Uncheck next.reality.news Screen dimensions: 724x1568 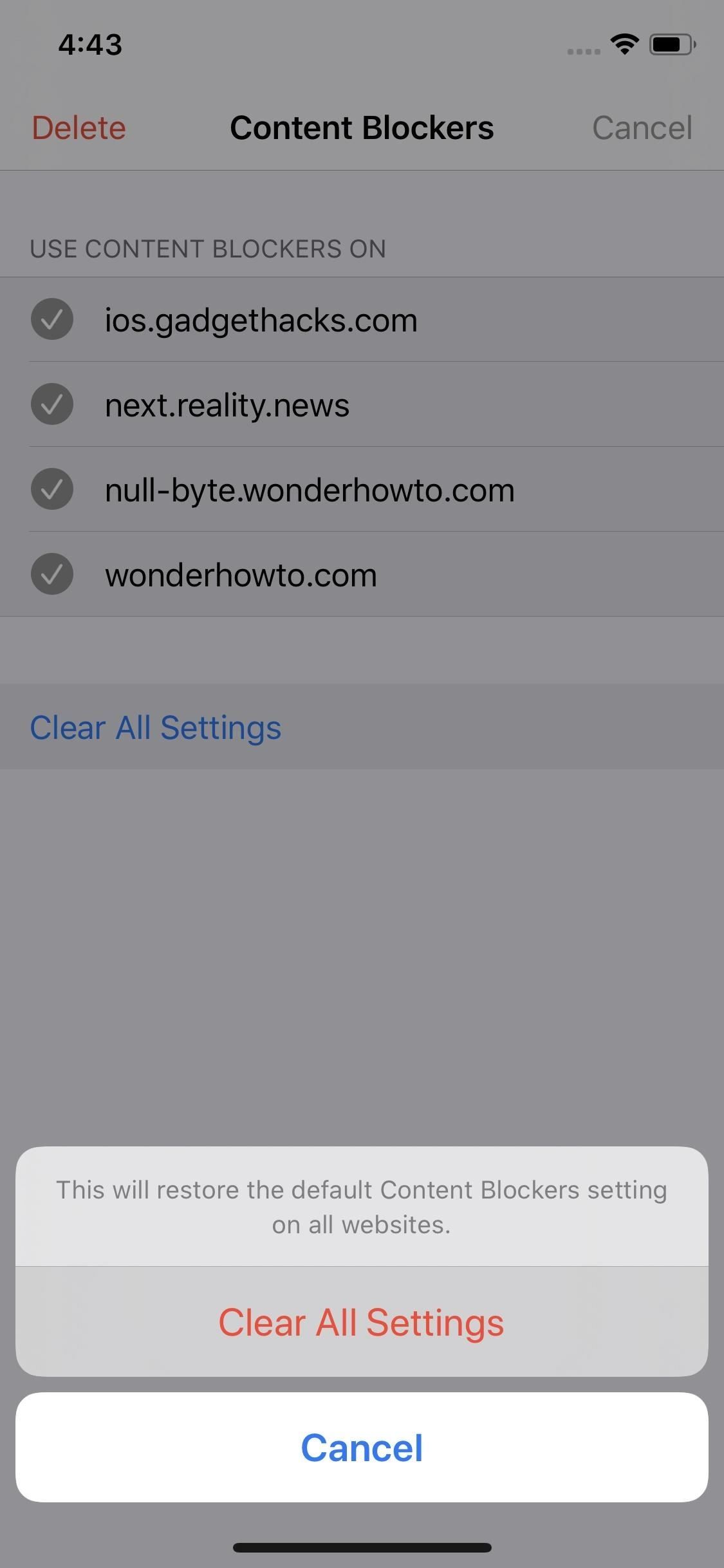[52, 404]
